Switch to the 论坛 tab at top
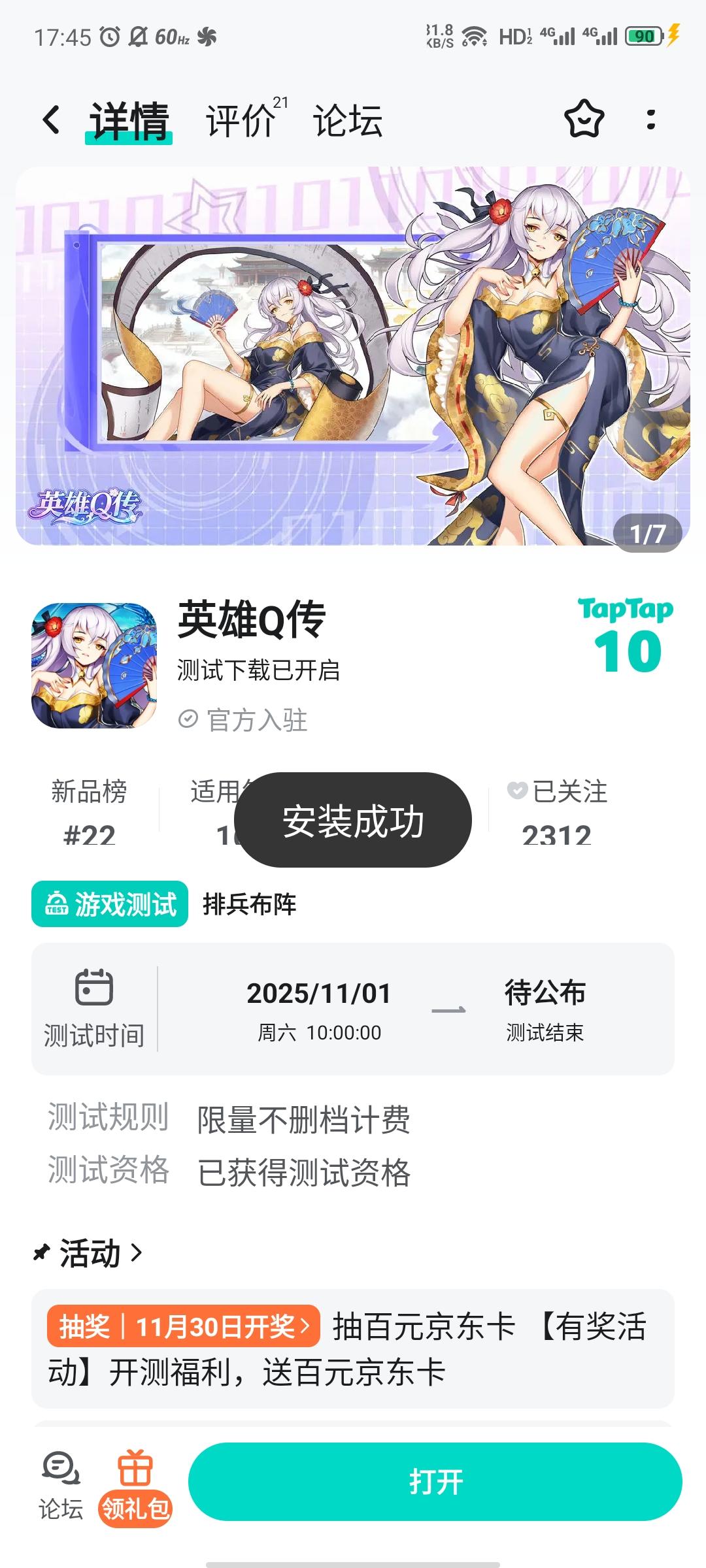Image resolution: width=706 pixels, height=1568 pixels. [x=348, y=121]
